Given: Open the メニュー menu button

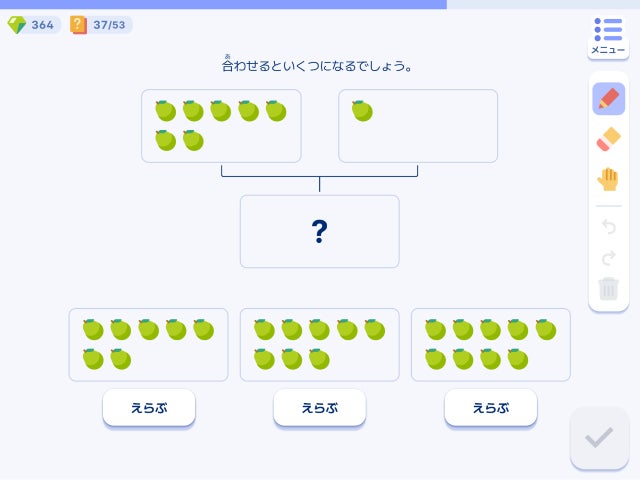Looking at the screenshot, I should pos(608,37).
